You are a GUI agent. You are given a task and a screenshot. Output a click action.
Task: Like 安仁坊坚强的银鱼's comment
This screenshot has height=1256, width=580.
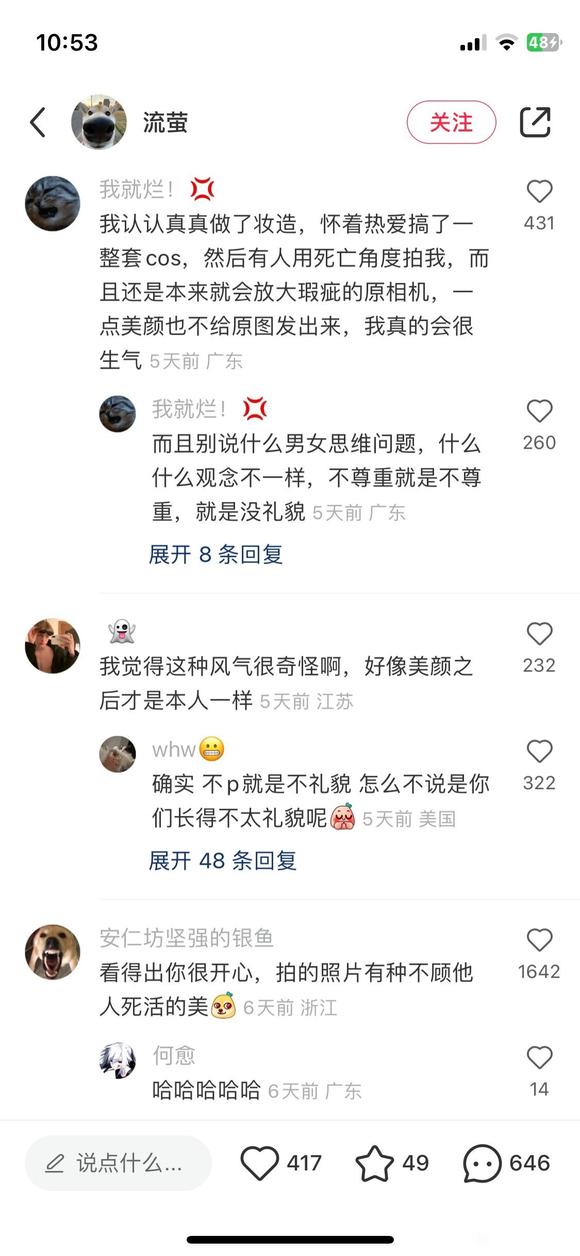(x=539, y=939)
